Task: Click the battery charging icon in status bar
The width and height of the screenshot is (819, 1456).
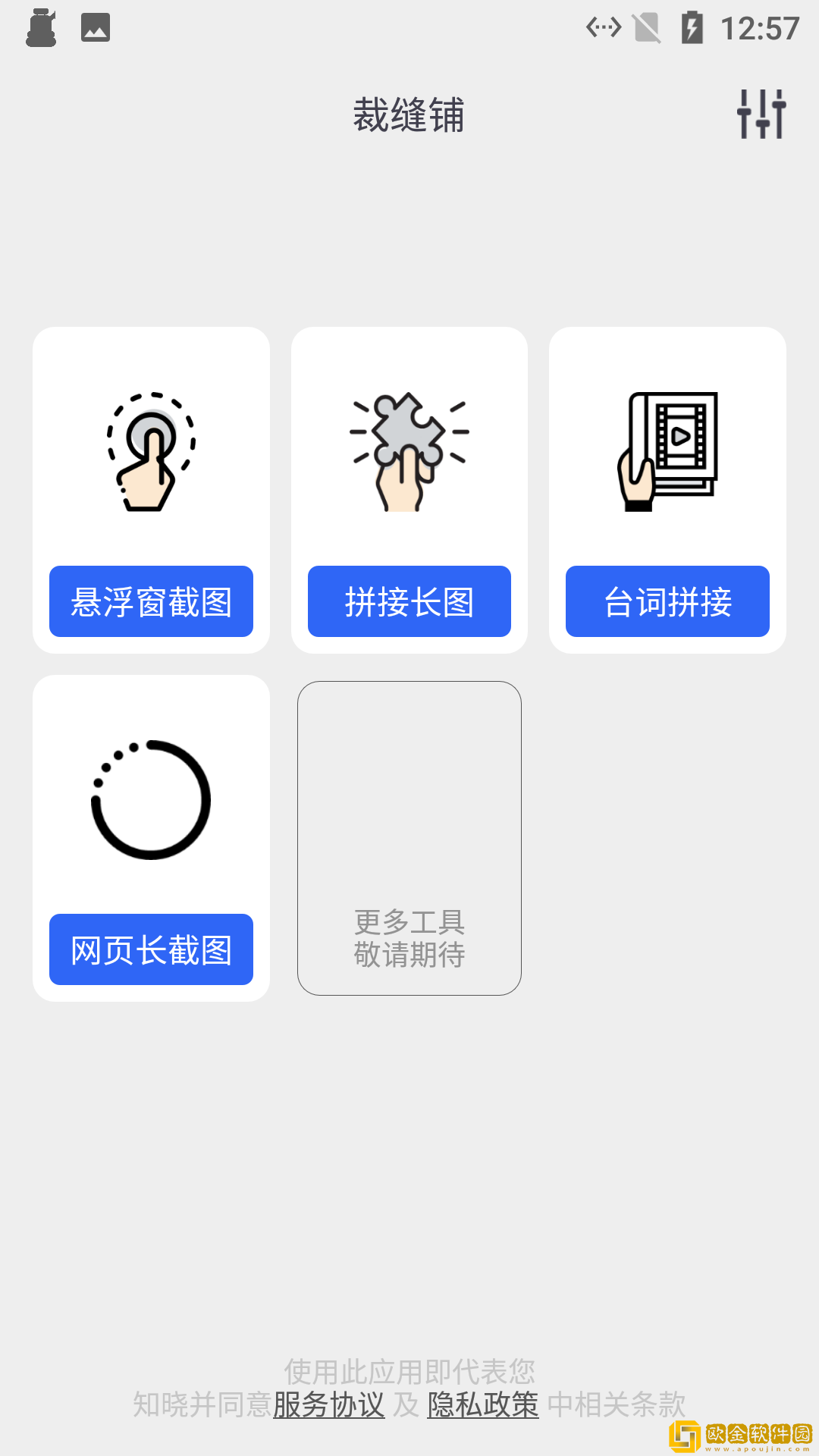Action: tap(692, 28)
